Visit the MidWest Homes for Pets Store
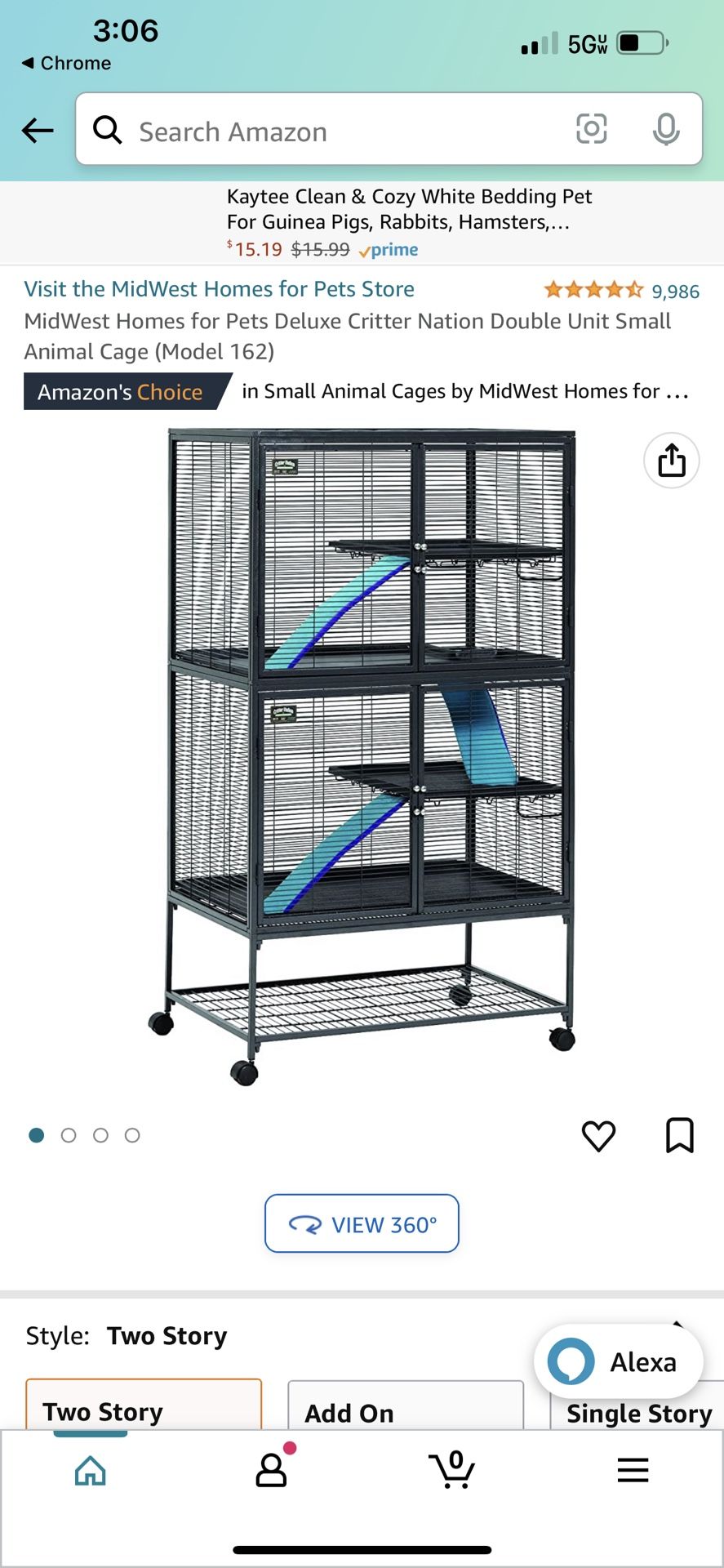This screenshot has width=724, height=1568. (219, 289)
